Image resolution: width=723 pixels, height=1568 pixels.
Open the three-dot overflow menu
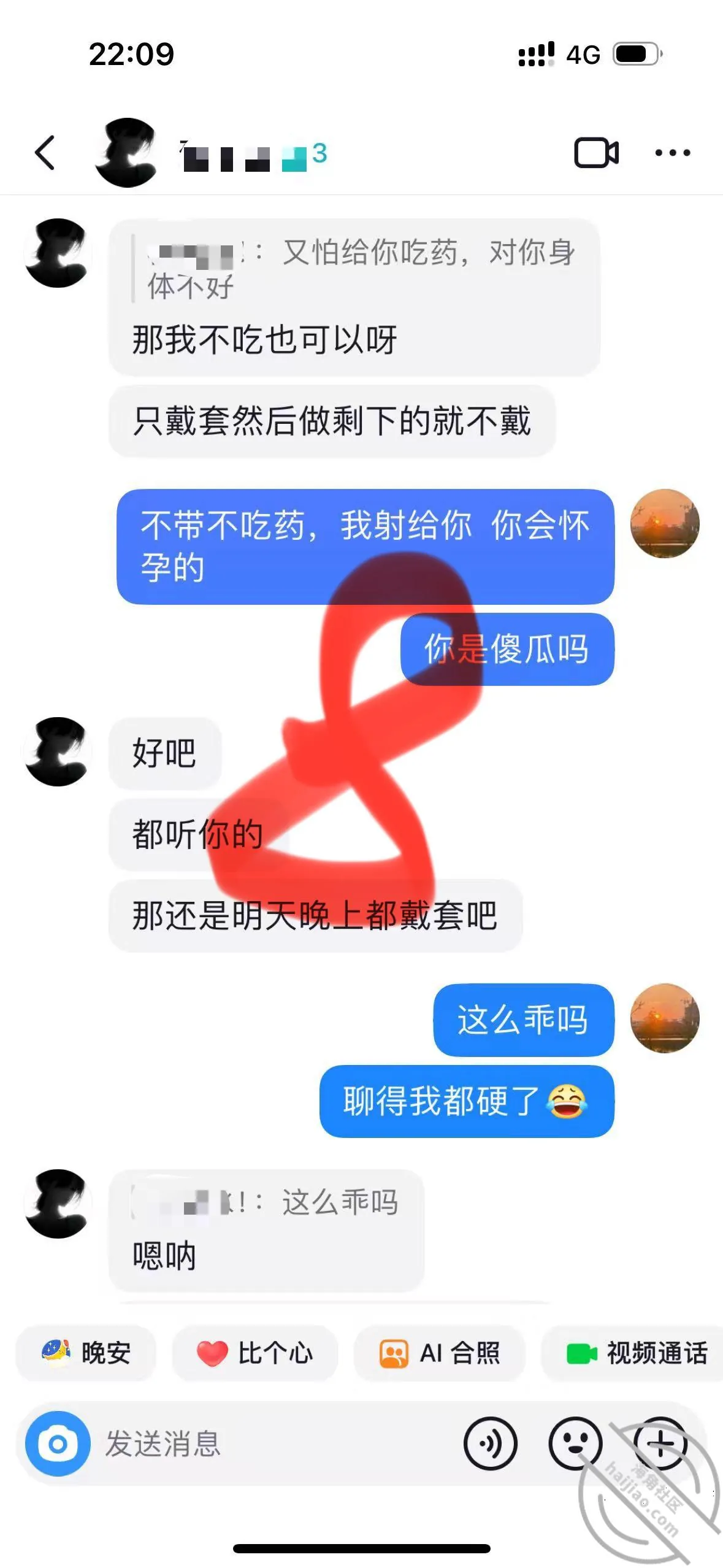[672, 153]
